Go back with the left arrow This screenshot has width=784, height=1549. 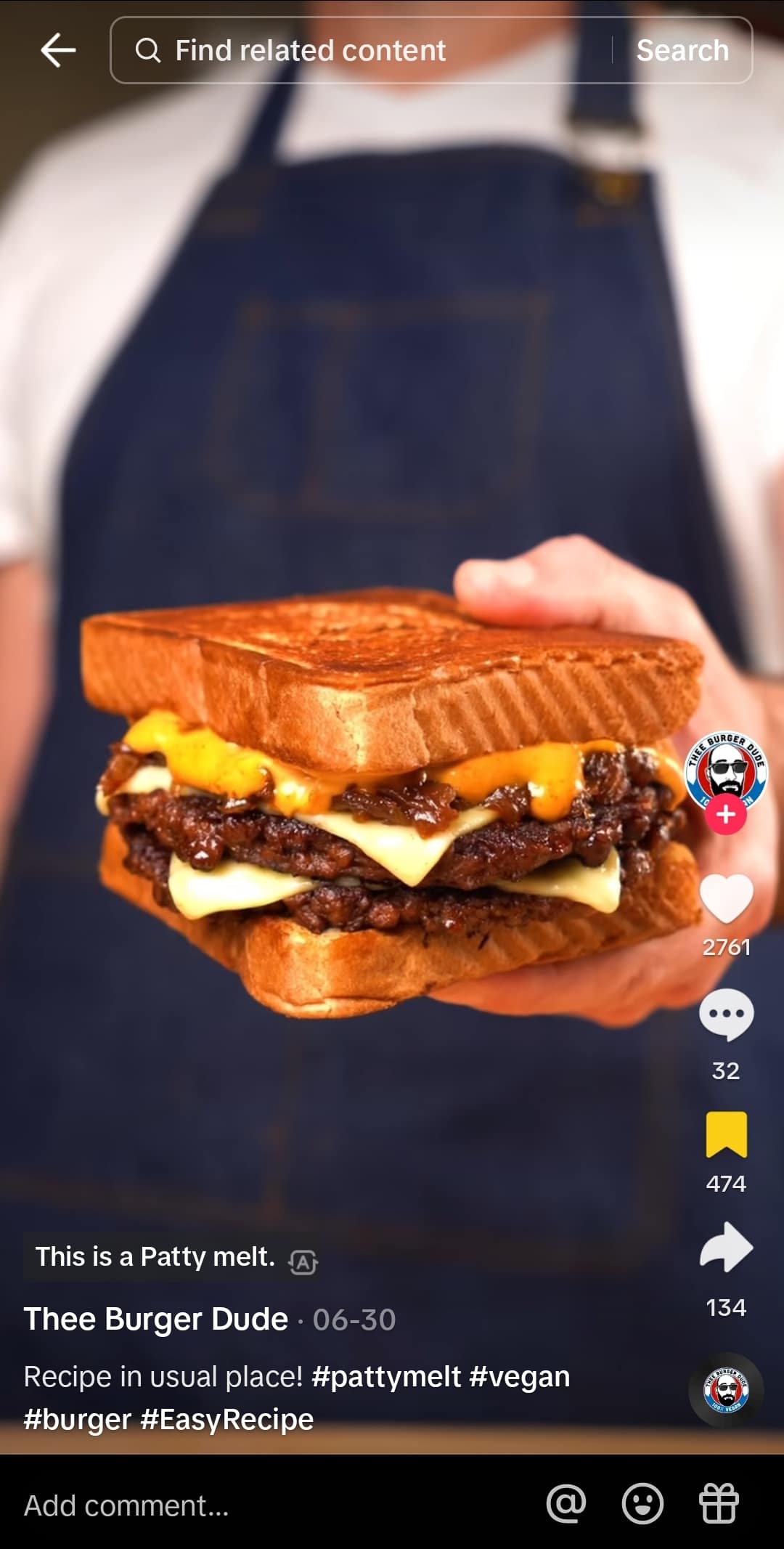click(x=57, y=49)
